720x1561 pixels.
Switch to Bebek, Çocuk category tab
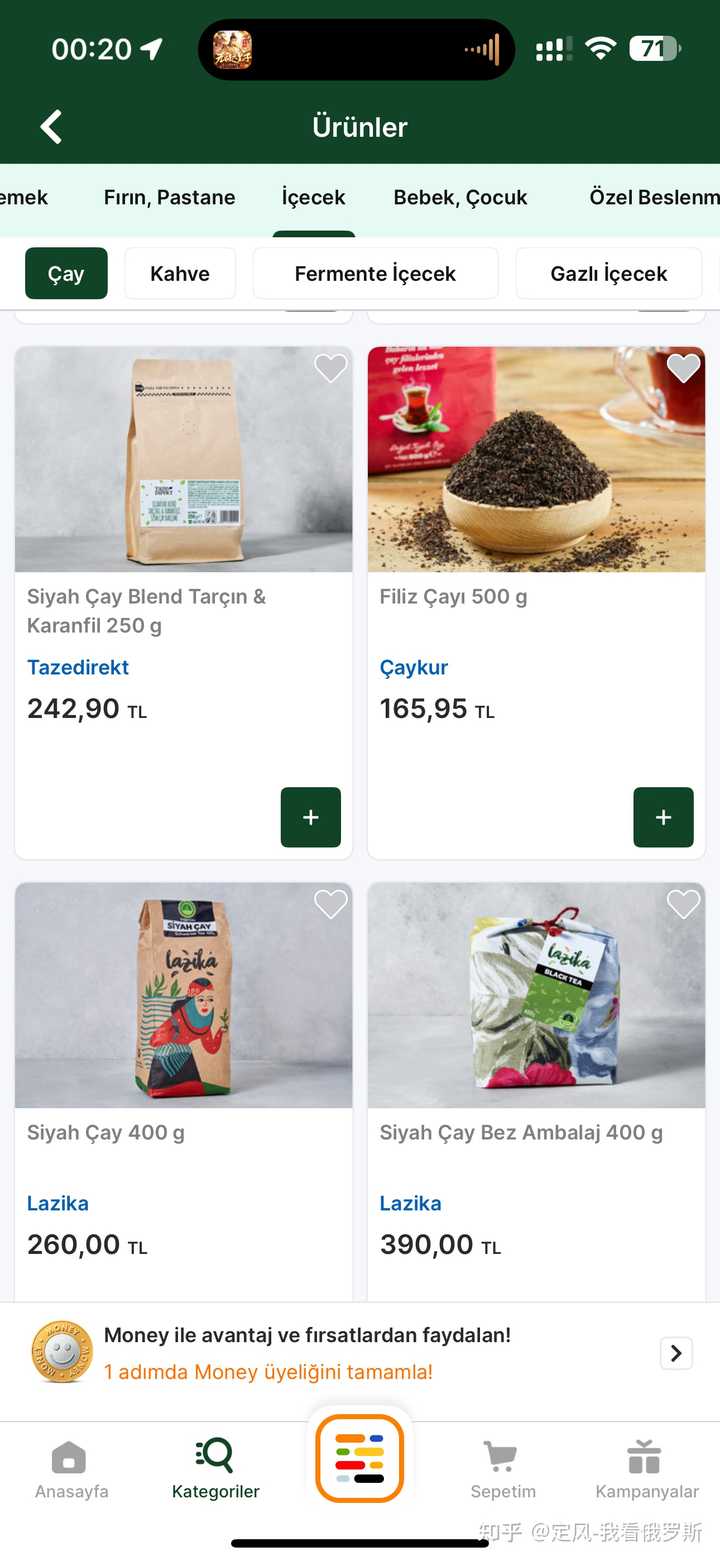coord(460,197)
